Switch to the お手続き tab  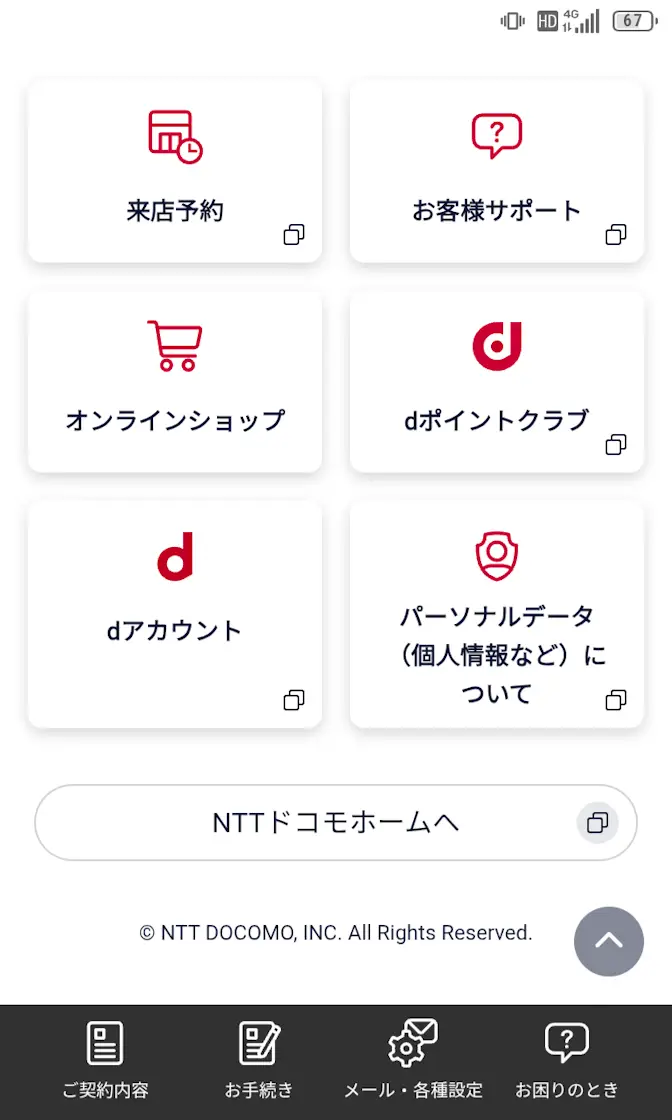click(x=259, y=1061)
